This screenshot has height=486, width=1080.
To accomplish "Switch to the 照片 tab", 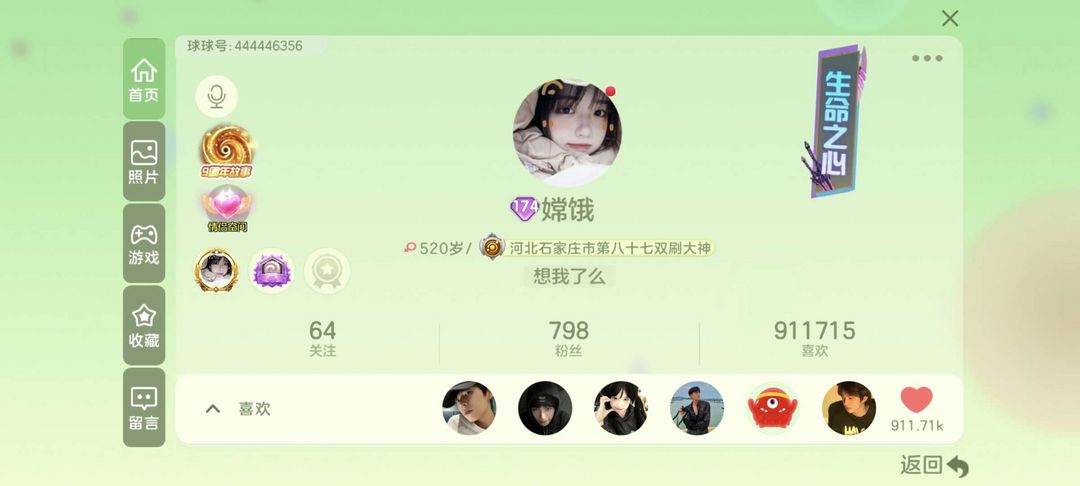I will tap(144, 161).
